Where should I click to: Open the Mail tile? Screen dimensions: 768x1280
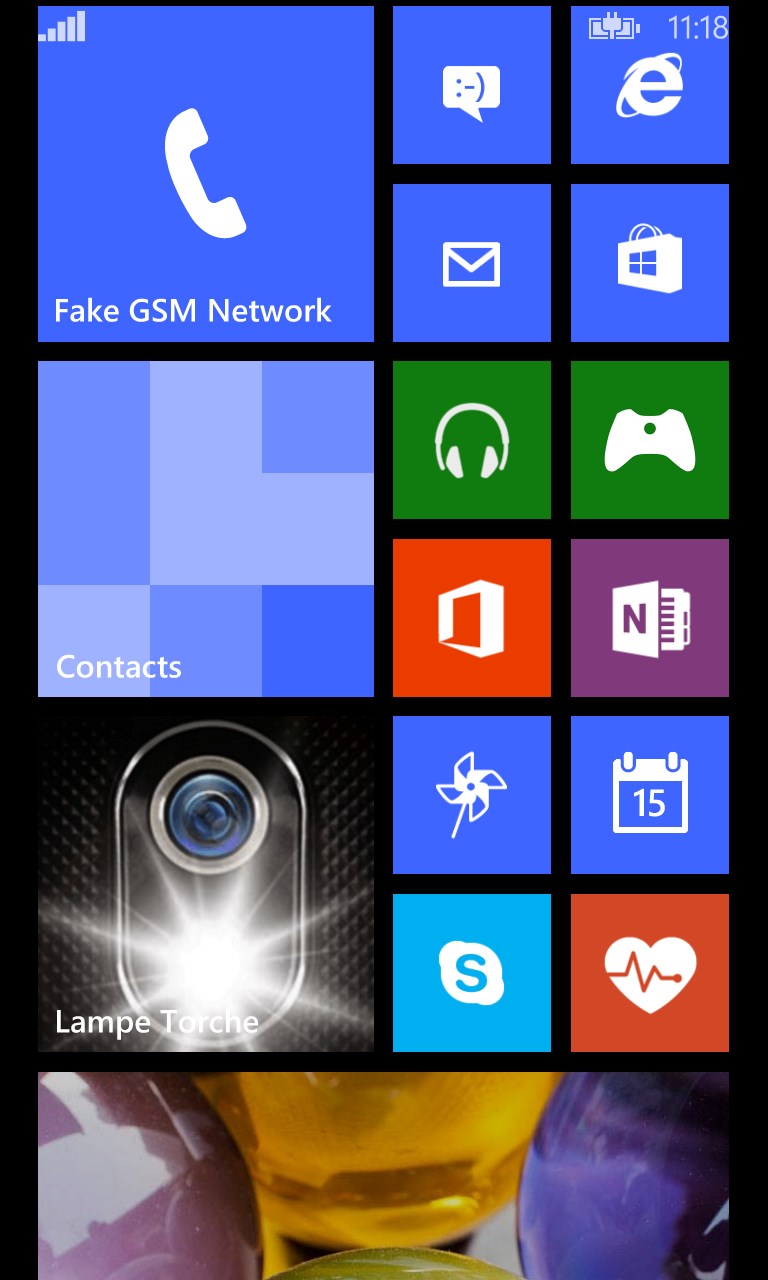coord(471,263)
